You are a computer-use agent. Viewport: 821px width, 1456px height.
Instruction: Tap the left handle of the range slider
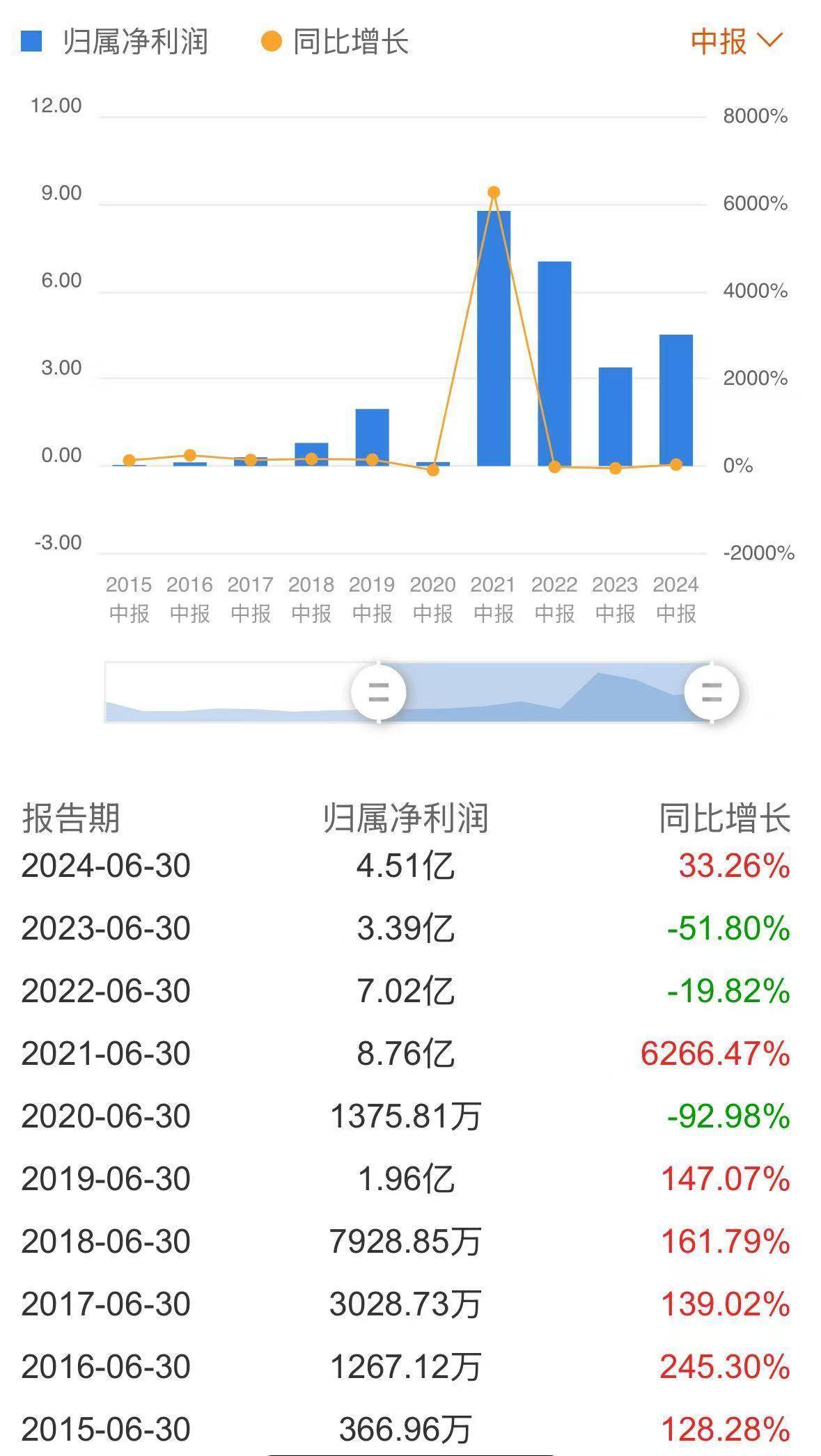pos(379,692)
